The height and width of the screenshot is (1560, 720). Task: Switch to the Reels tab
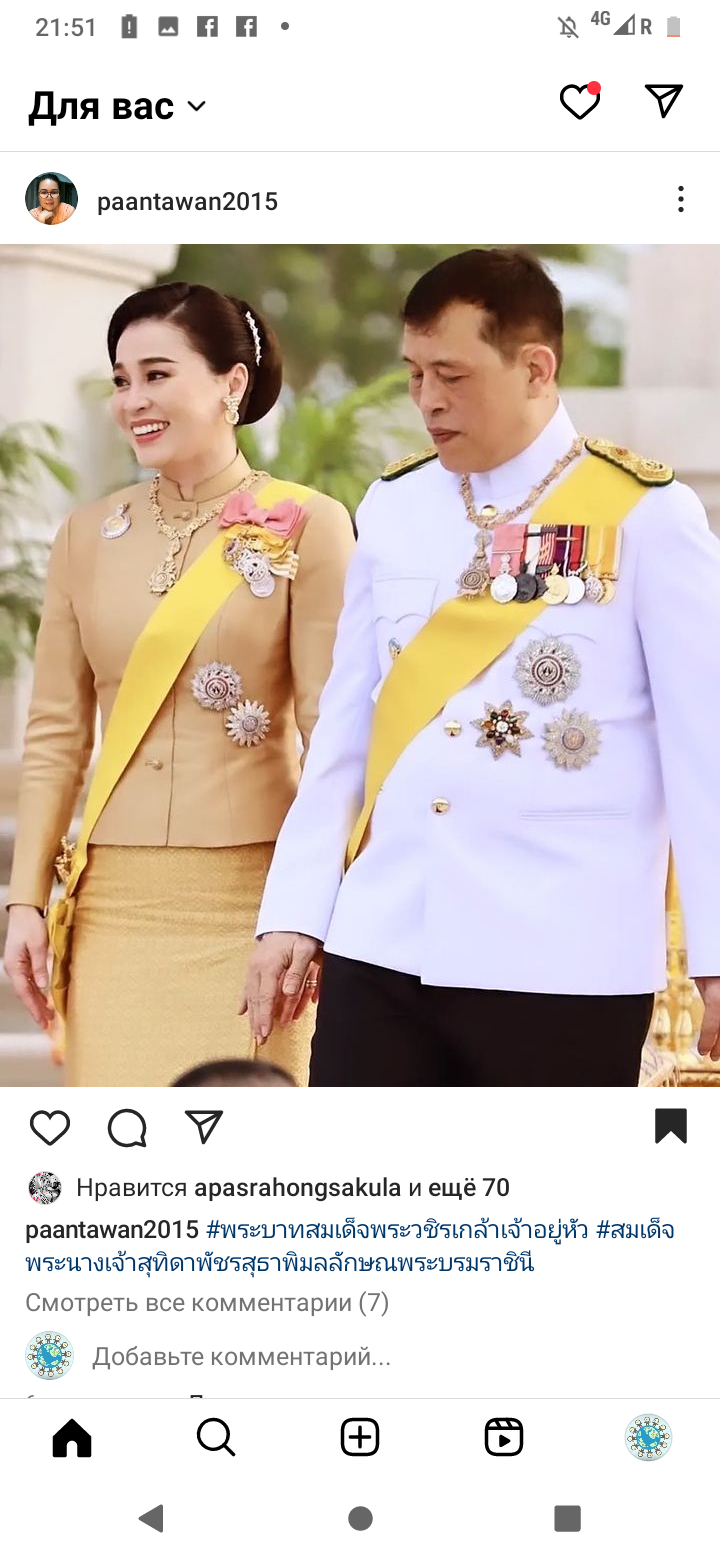[504, 1438]
